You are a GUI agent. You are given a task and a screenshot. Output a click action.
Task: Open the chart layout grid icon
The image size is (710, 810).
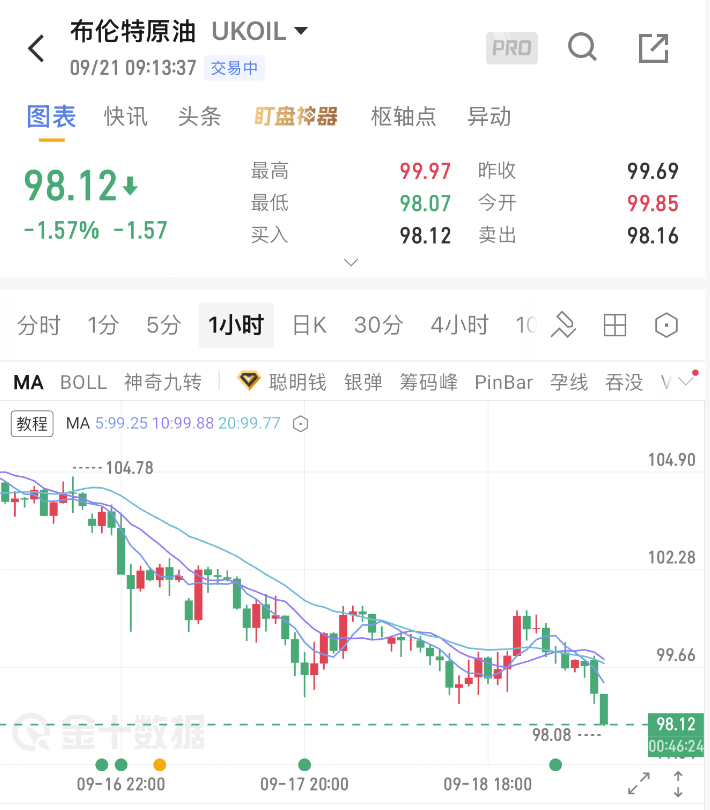coord(615,325)
